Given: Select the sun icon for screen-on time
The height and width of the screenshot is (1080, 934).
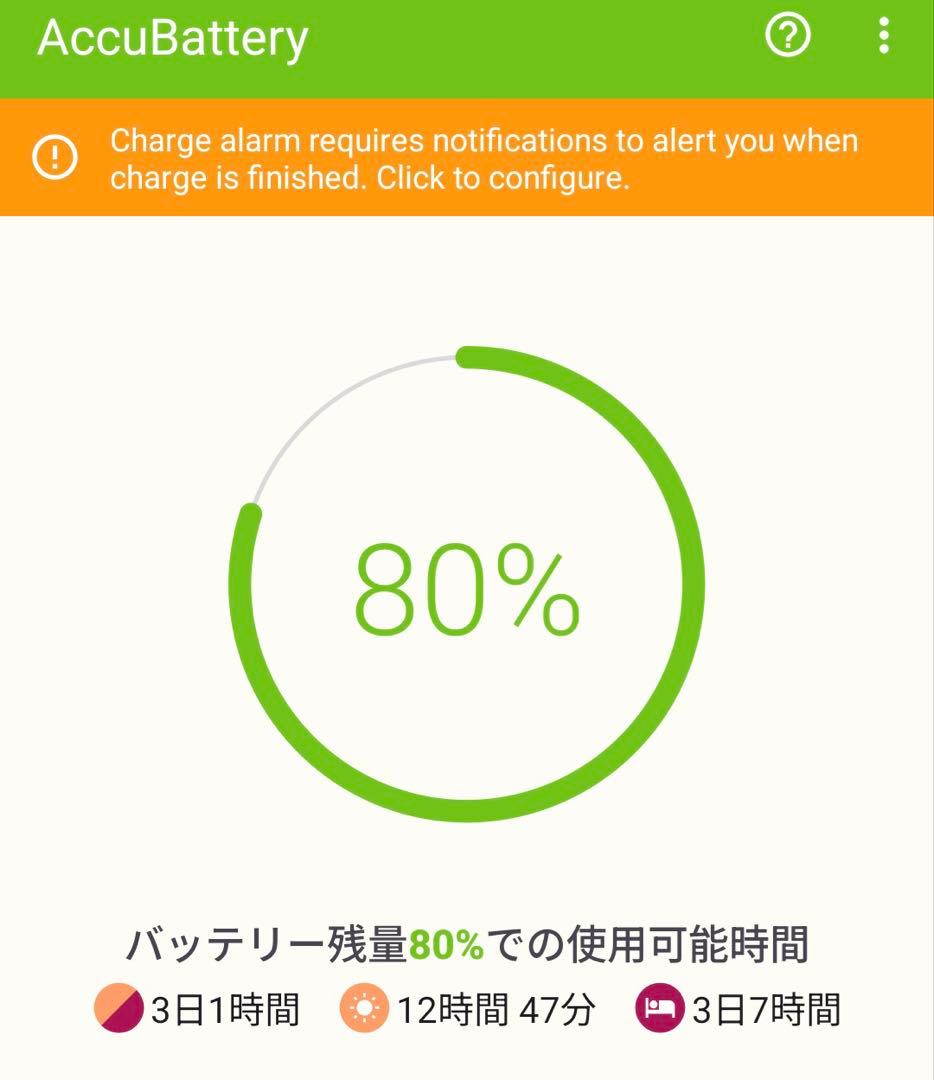Looking at the screenshot, I should pos(360,1011).
